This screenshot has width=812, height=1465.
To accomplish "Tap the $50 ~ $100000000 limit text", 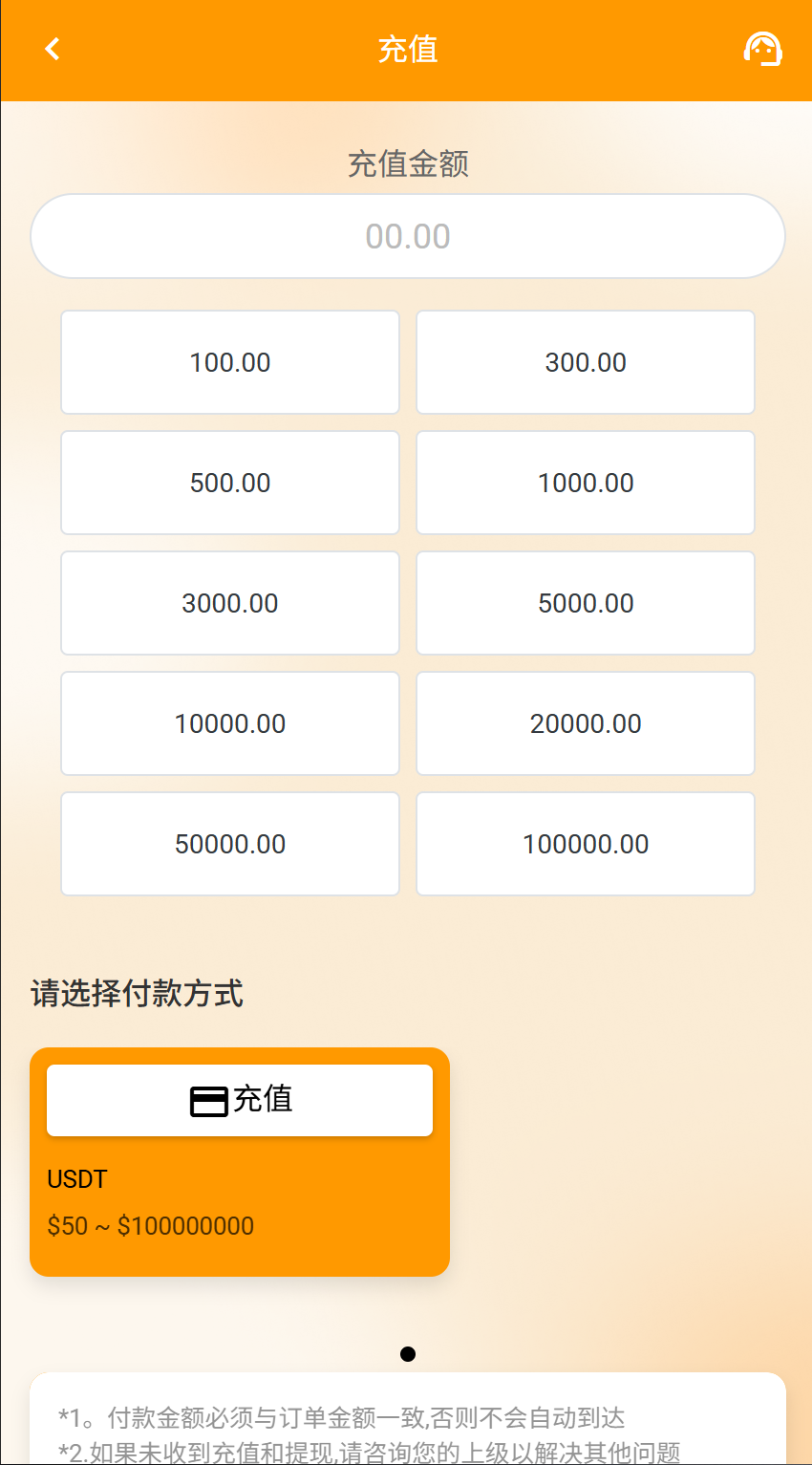I will coord(150,1225).
